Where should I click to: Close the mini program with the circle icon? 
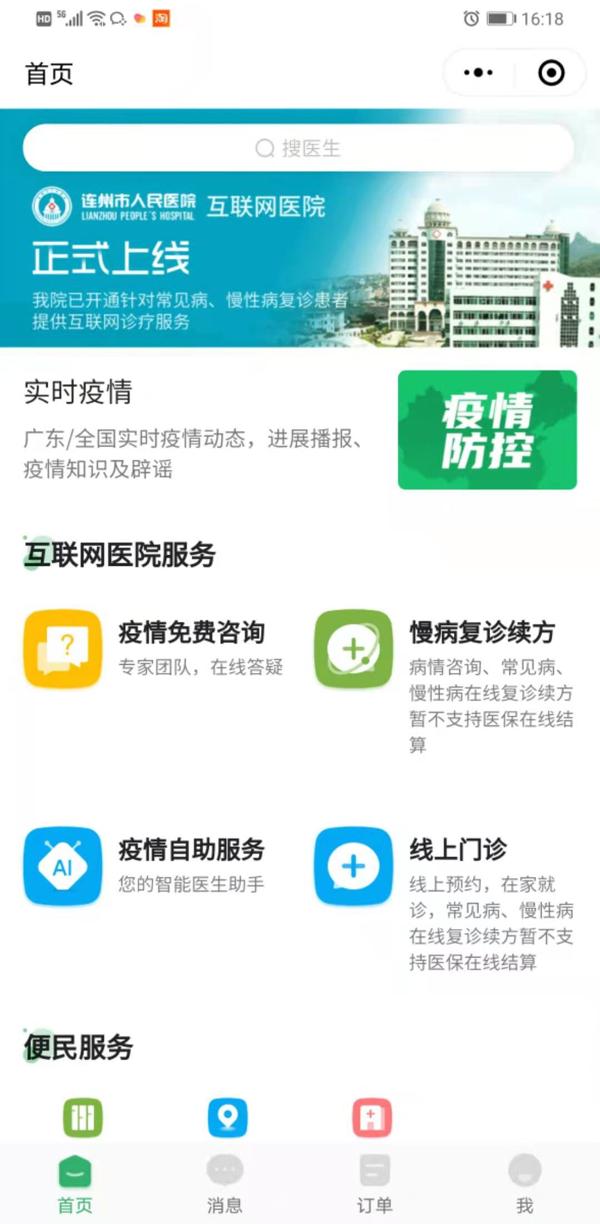[x=551, y=73]
